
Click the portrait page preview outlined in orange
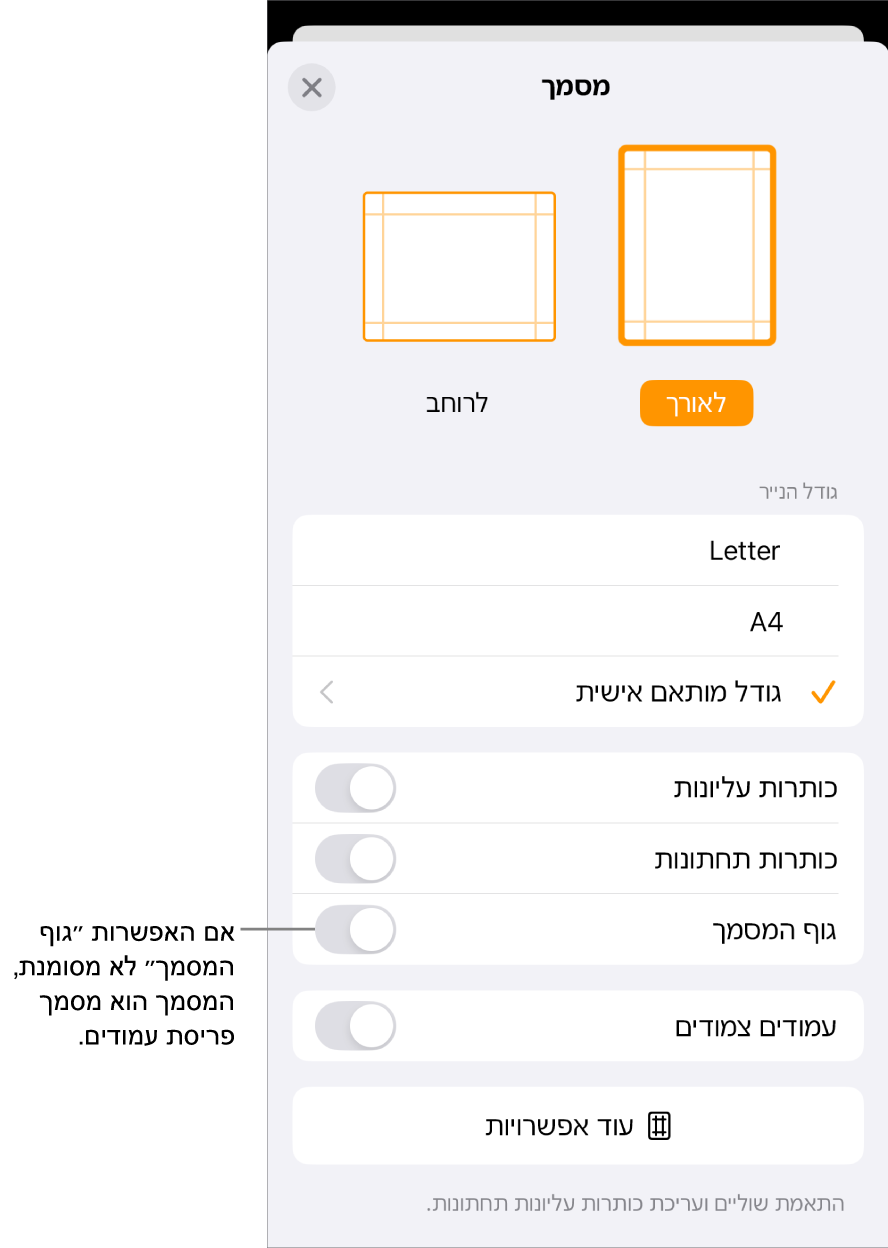pyautogui.click(x=696, y=245)
